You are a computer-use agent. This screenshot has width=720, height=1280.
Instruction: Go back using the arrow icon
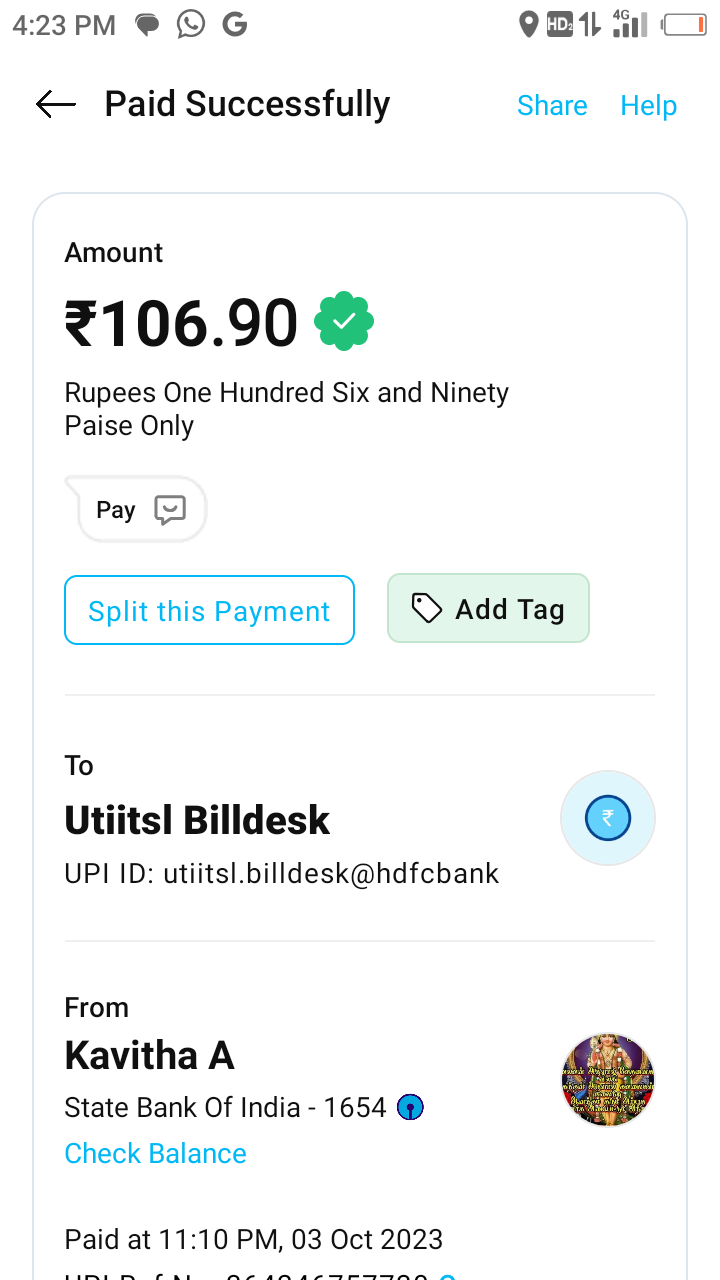click(x=56, y=104)
